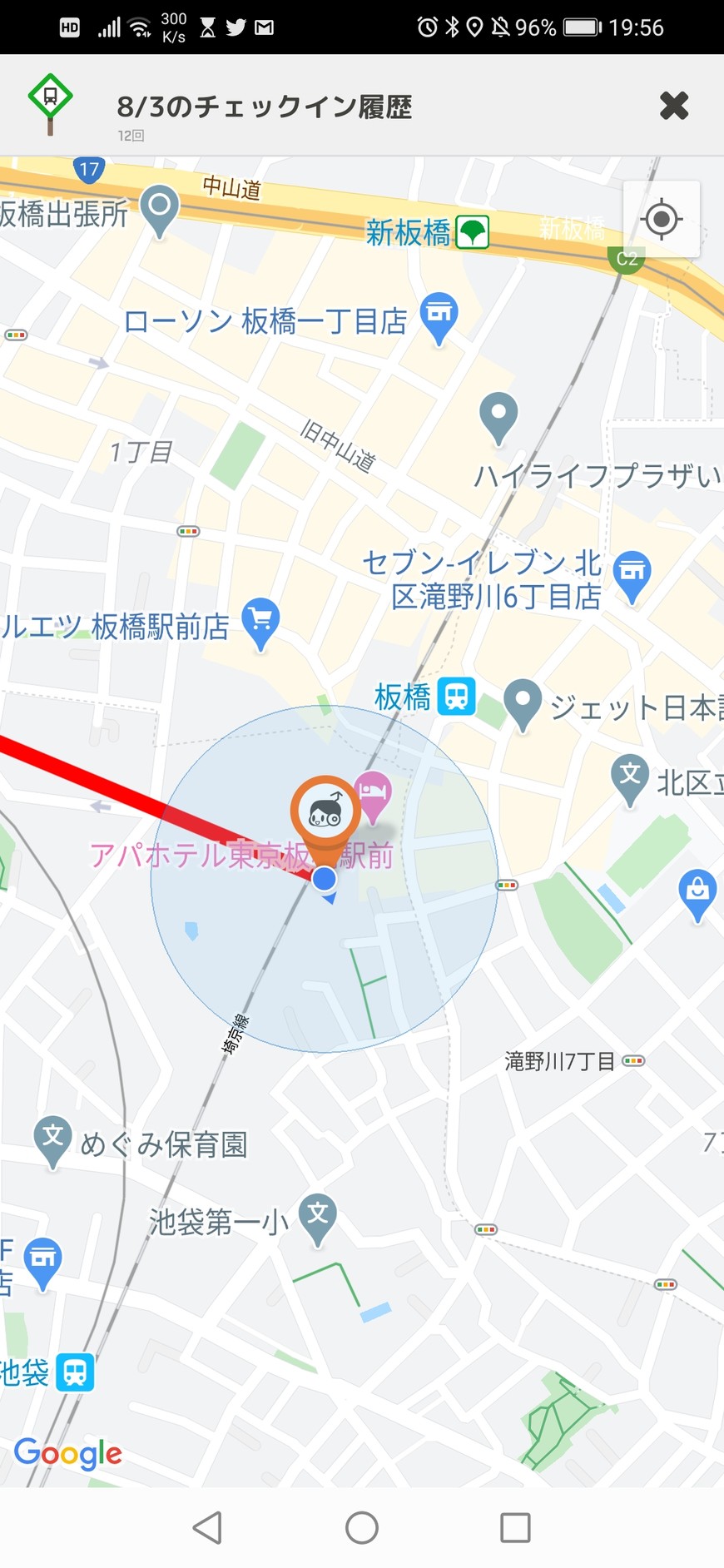Center map on my current location
724x1568 pixels.
coord(662,220)
